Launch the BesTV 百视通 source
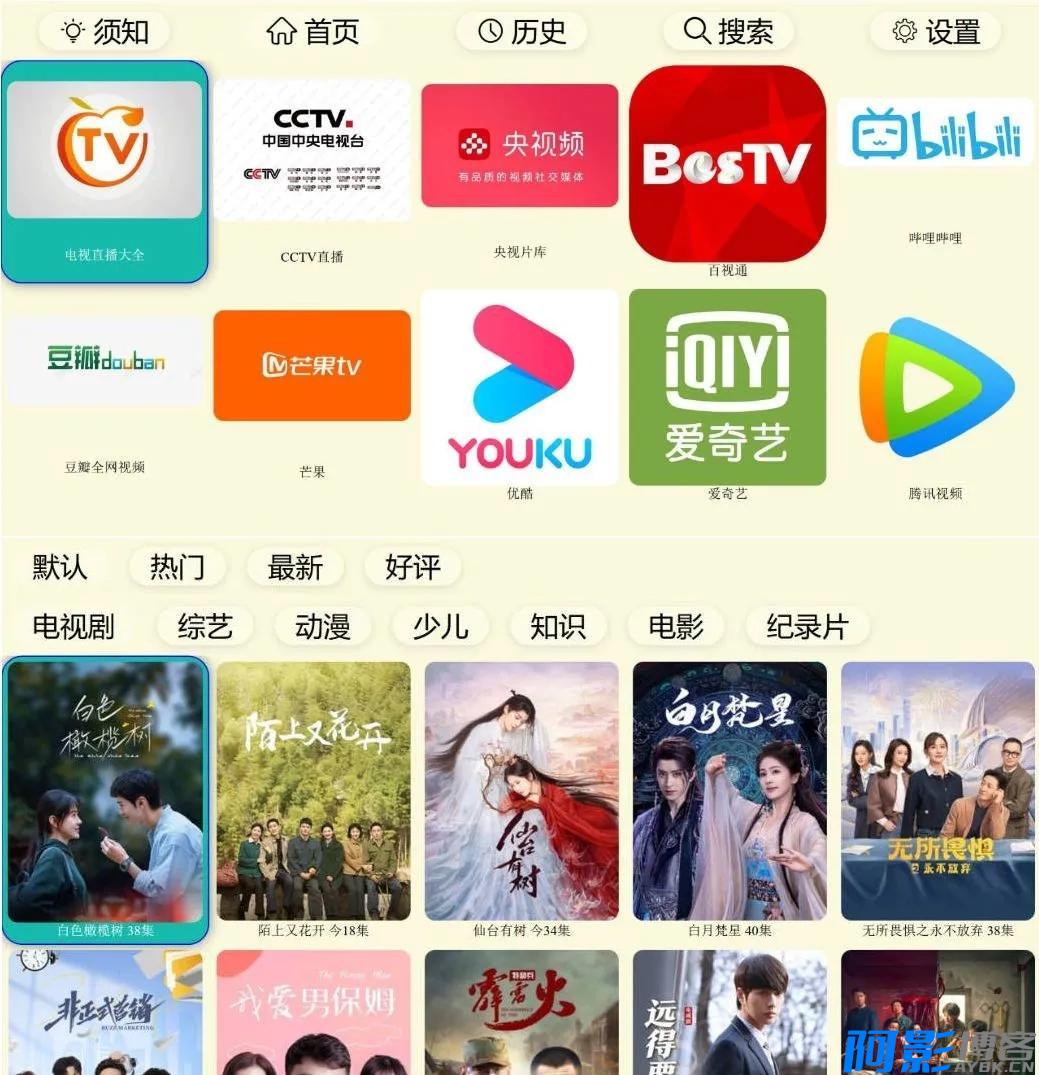 pos(727,164)
